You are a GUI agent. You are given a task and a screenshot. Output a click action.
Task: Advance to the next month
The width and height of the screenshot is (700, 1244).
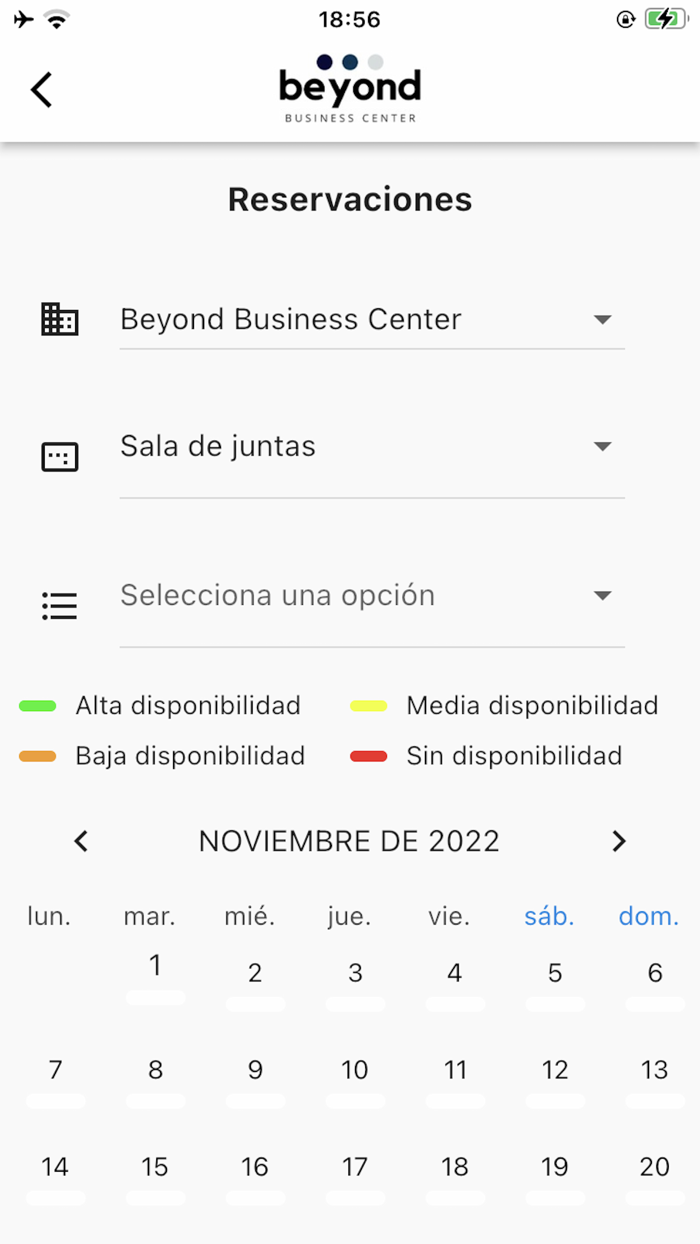coord(619,842)
